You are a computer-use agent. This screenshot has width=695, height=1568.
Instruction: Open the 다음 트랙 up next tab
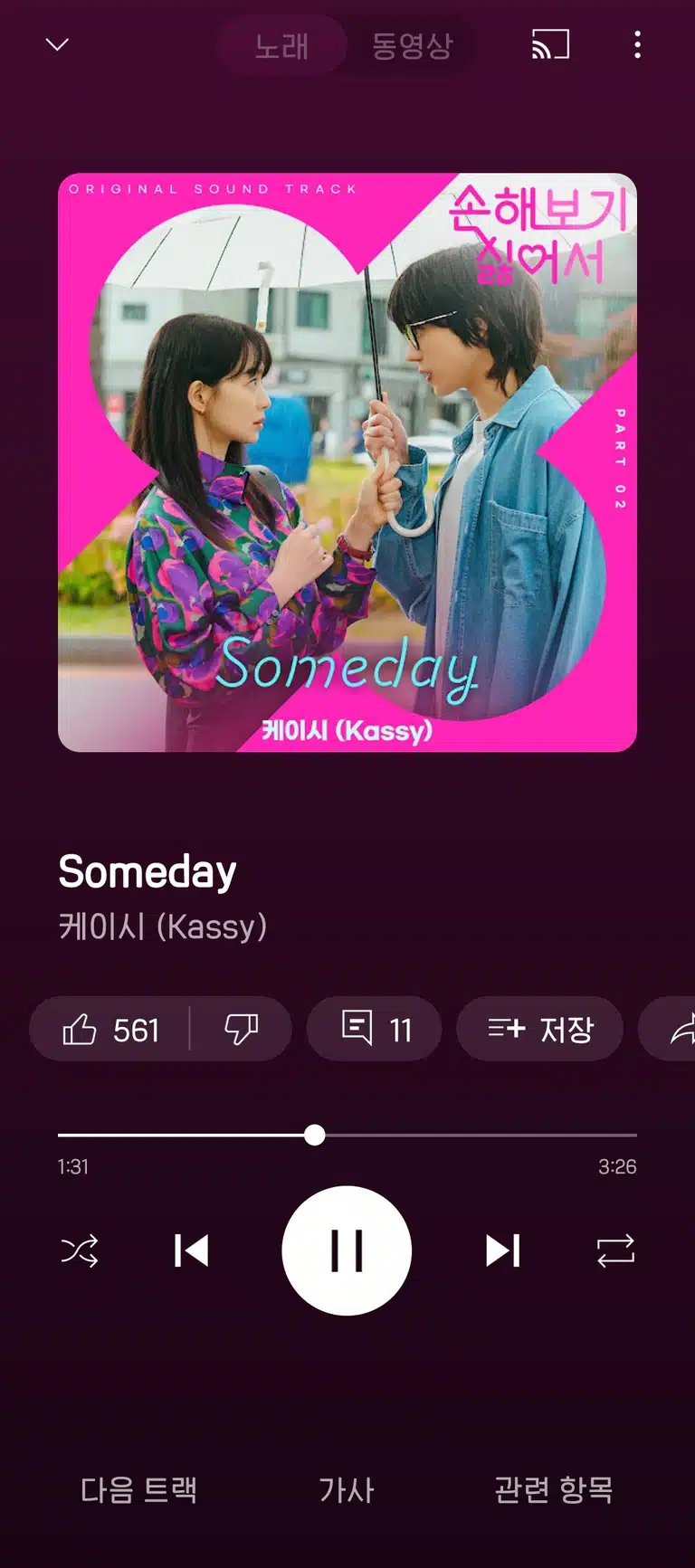[x=138, y=1489]
